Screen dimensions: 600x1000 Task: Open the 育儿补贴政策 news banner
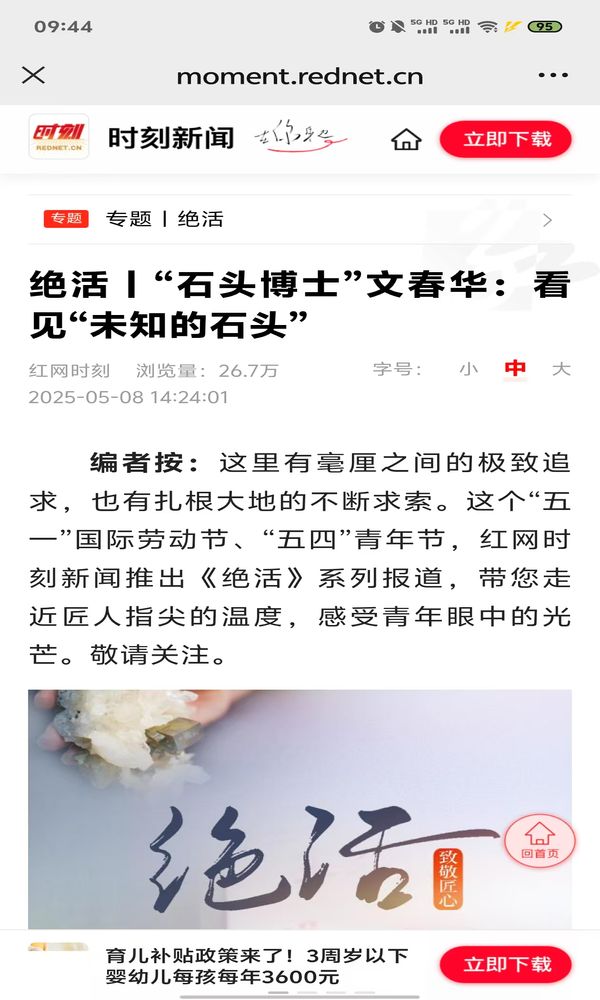(x=256, y=966)
